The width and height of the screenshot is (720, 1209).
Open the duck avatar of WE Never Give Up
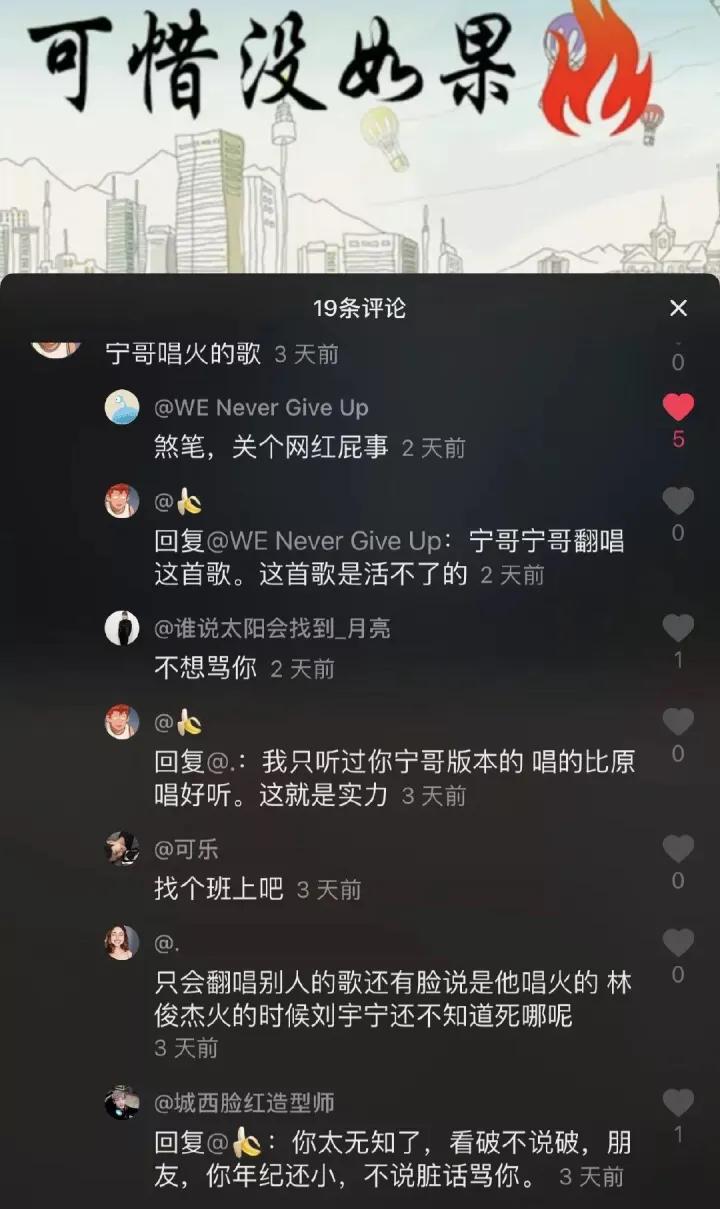[121, 407]
